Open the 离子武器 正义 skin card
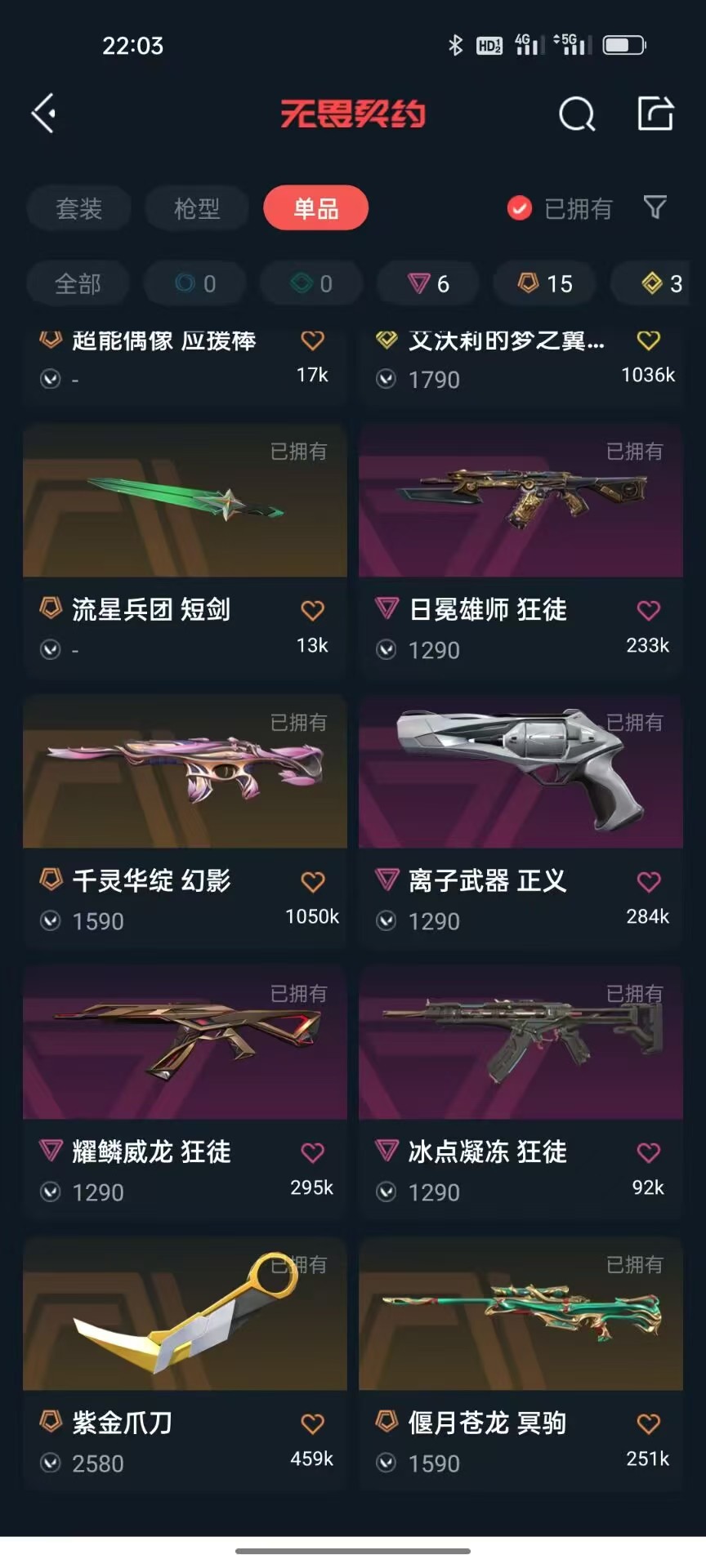 (521, 820)
